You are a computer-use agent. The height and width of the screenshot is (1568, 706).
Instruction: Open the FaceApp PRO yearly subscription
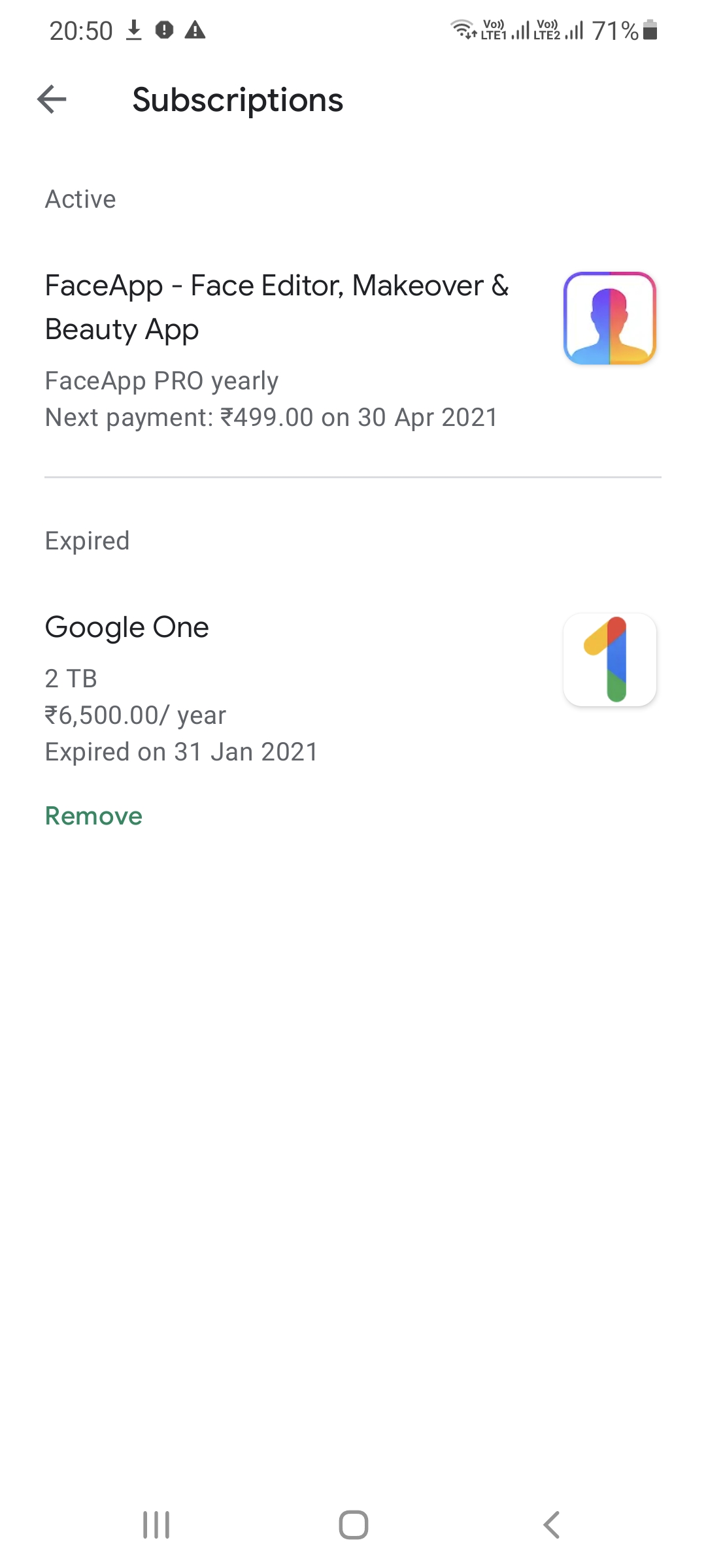point(277,350)
